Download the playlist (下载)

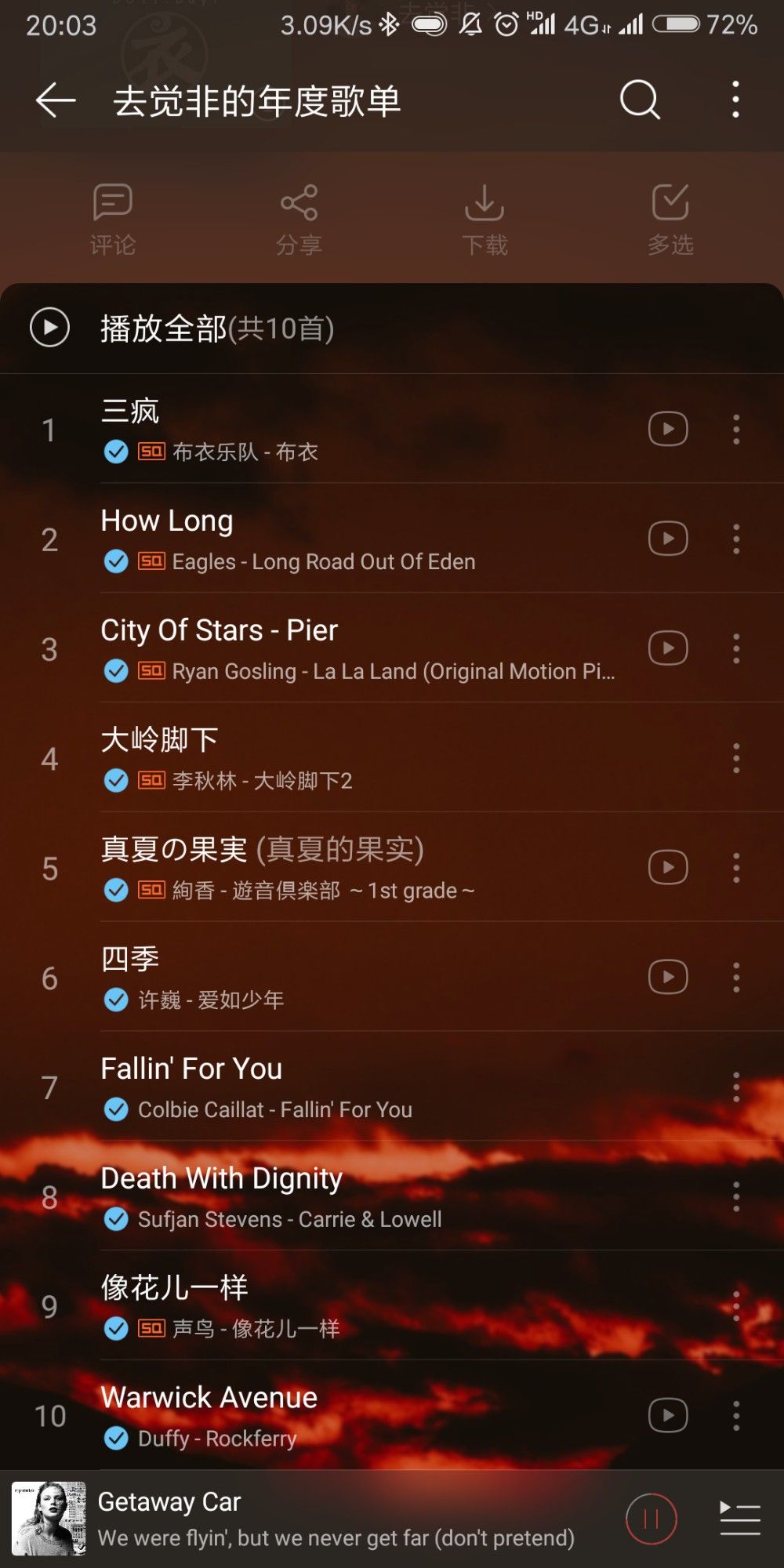click(x=485, y=220)
